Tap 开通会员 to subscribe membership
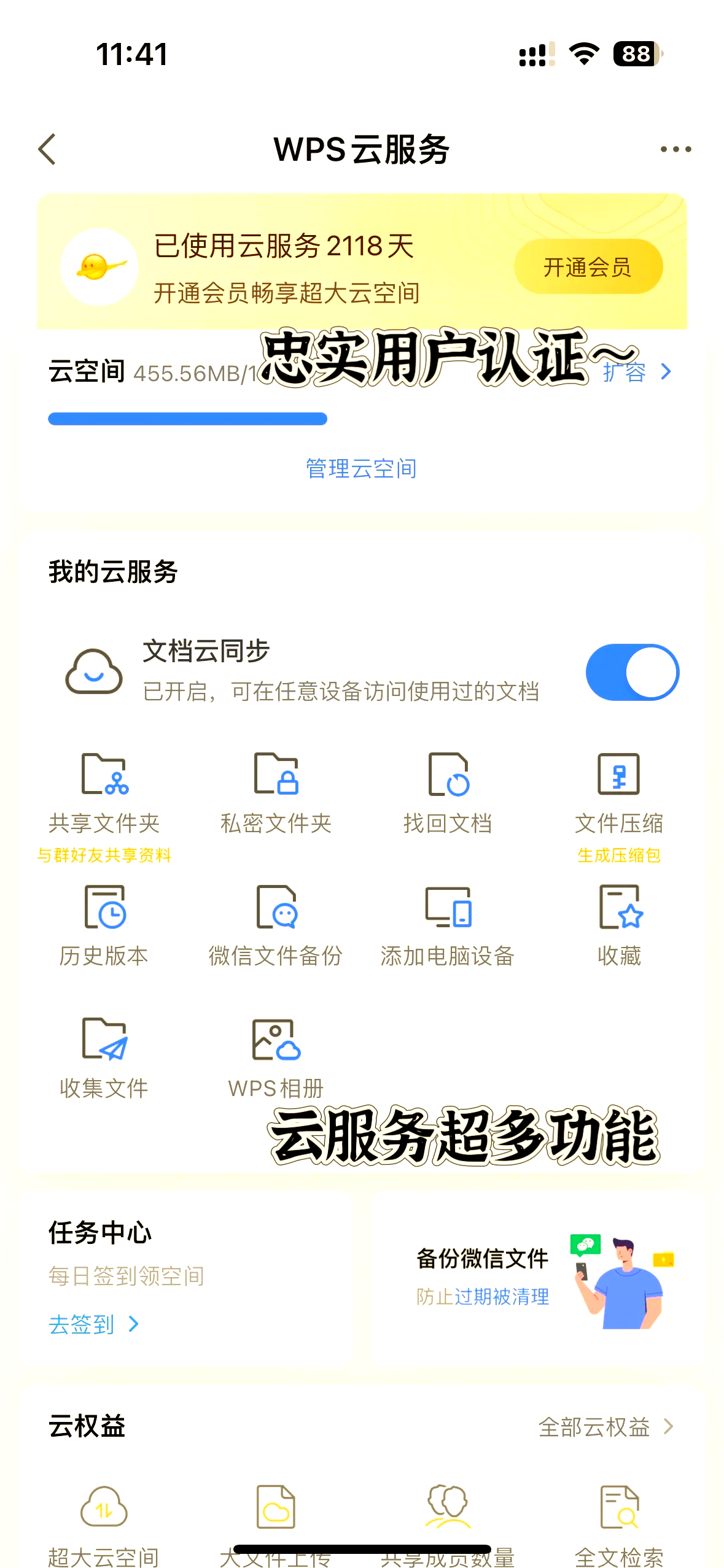The width and height of the screenshot is (724, 1568). [588, 265]
